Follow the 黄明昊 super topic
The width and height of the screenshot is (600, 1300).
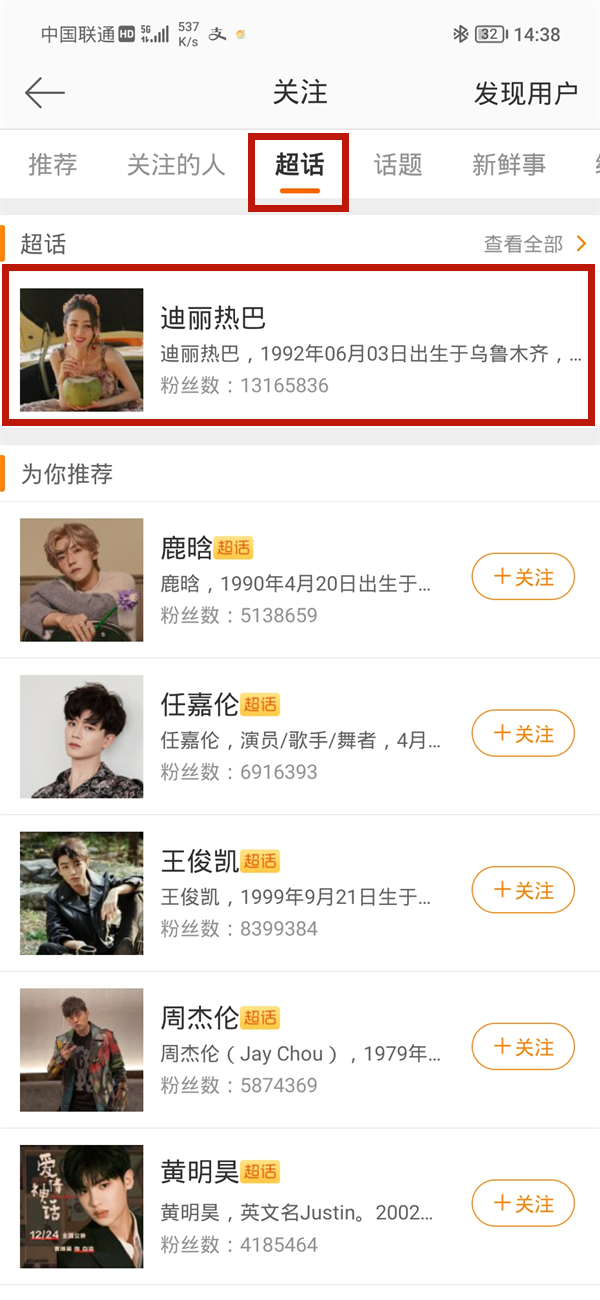pos(523,1204)
